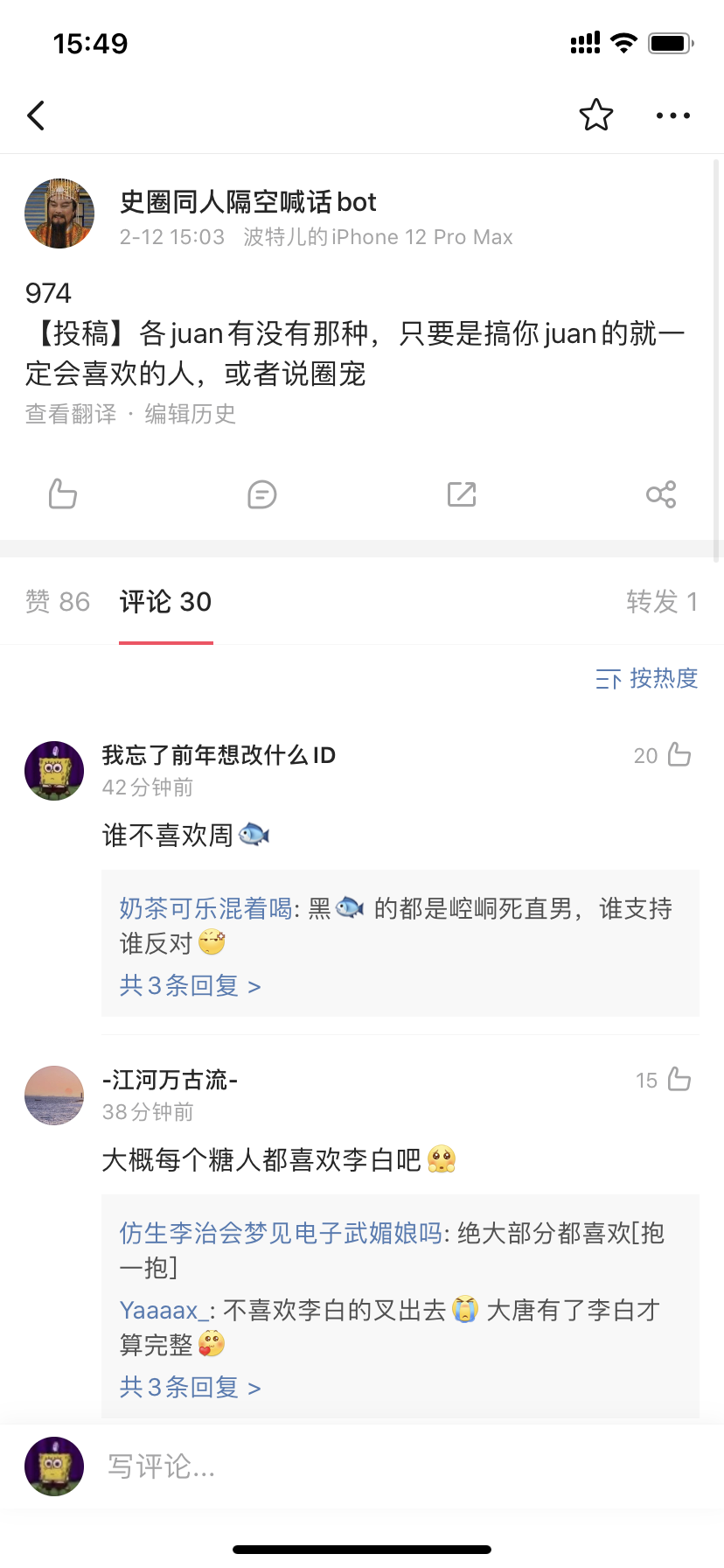
Task: View the post's 编辑历史
Action: coord(191,414)
